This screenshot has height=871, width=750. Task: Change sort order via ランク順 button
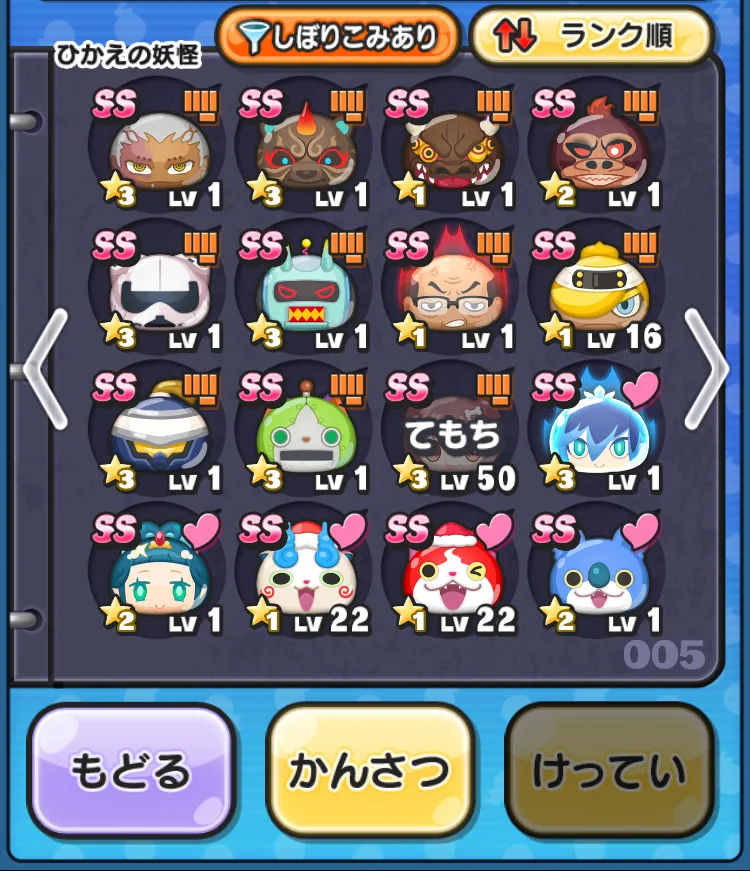[x=590, y=37]
